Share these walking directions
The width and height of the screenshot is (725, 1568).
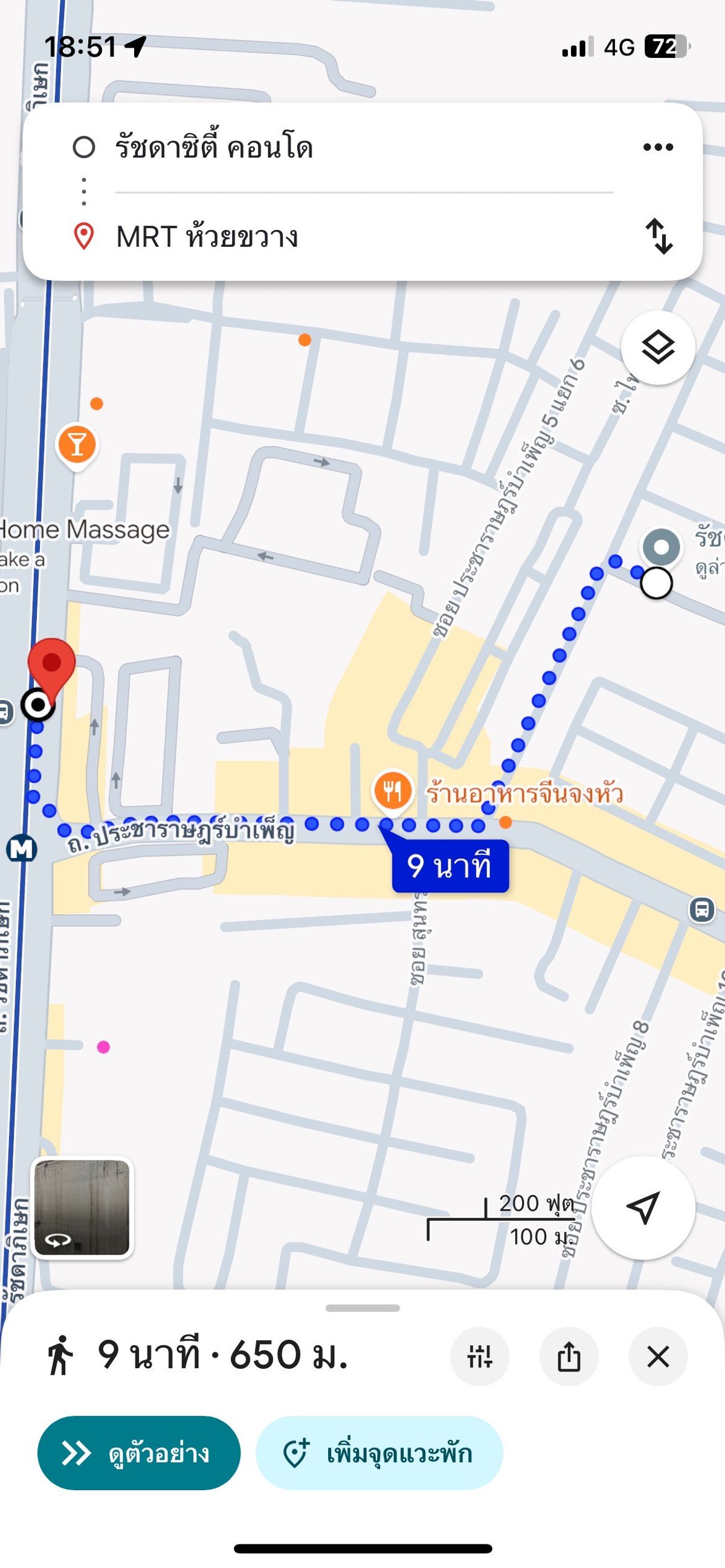pos(569,1357)
